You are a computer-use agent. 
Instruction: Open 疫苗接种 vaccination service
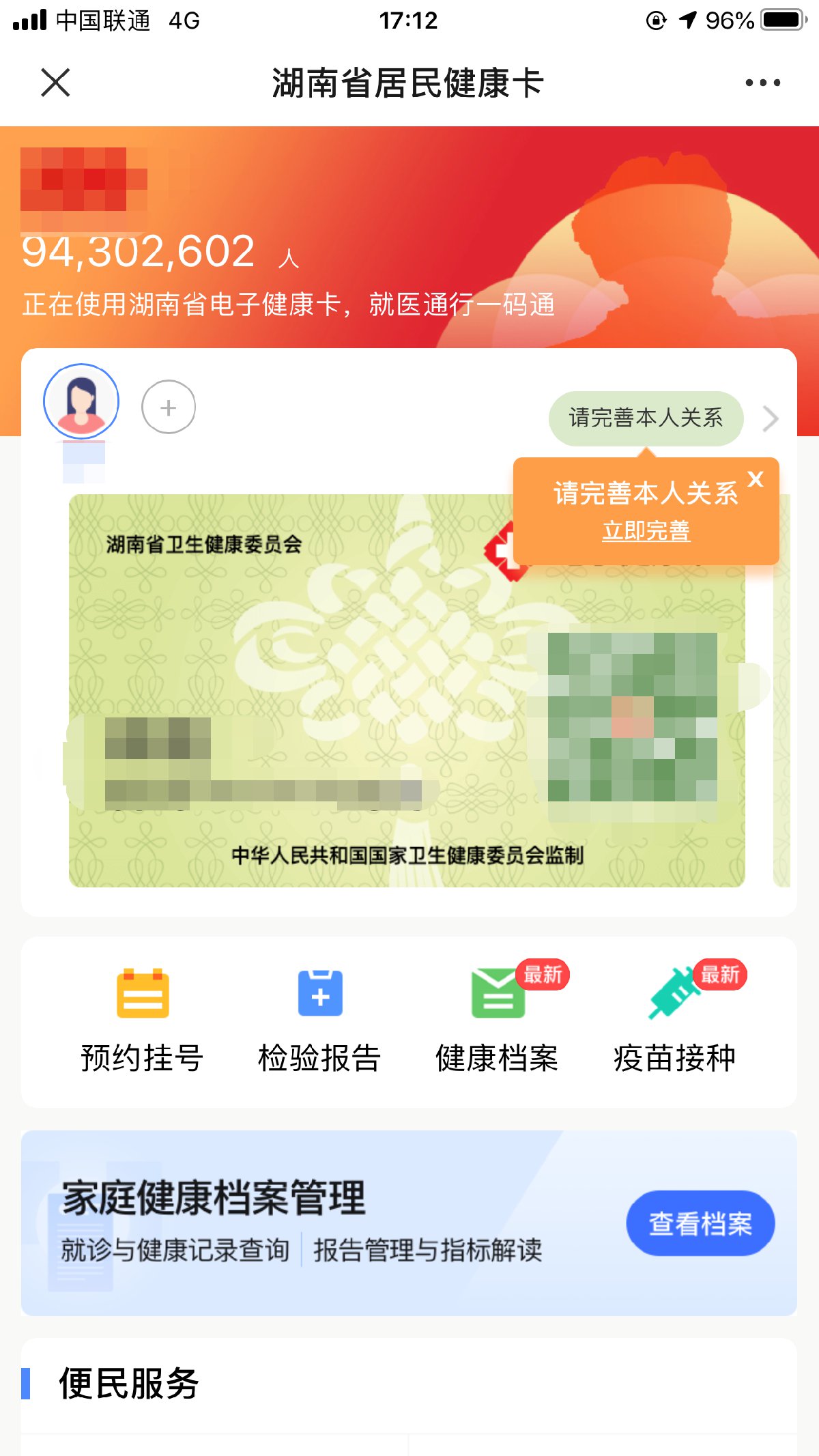coord(674,1020)
